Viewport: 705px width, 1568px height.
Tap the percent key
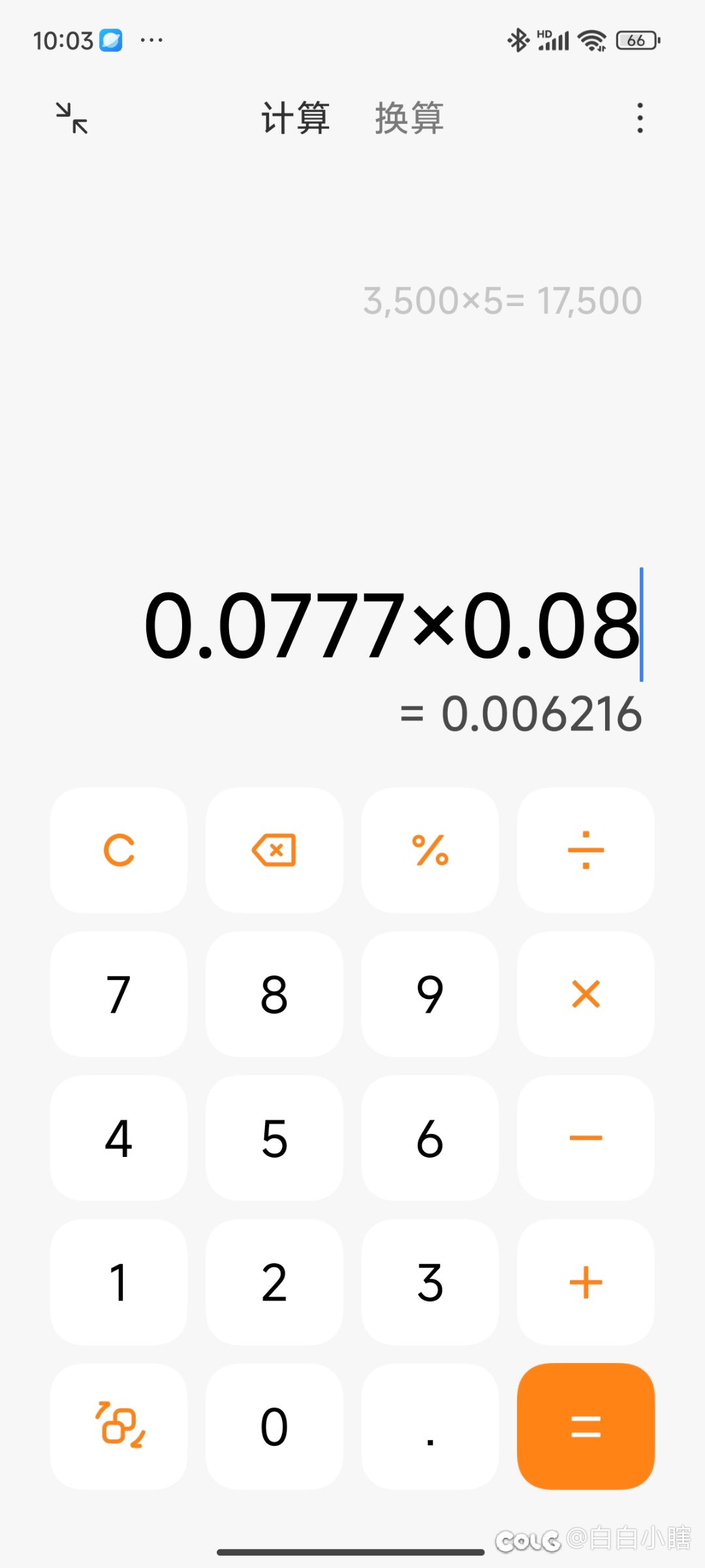tap(430, 850)
